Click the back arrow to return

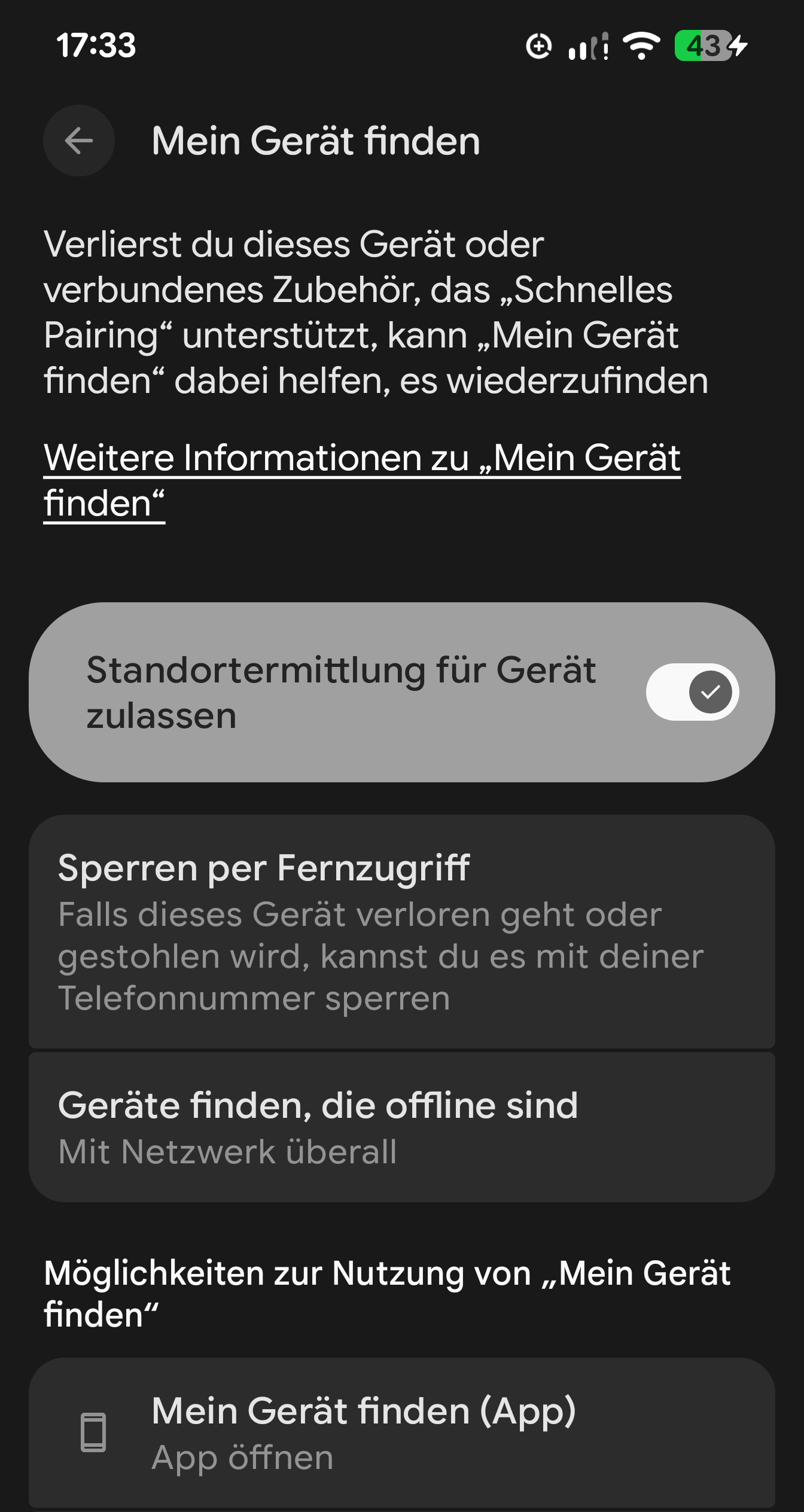78,140
